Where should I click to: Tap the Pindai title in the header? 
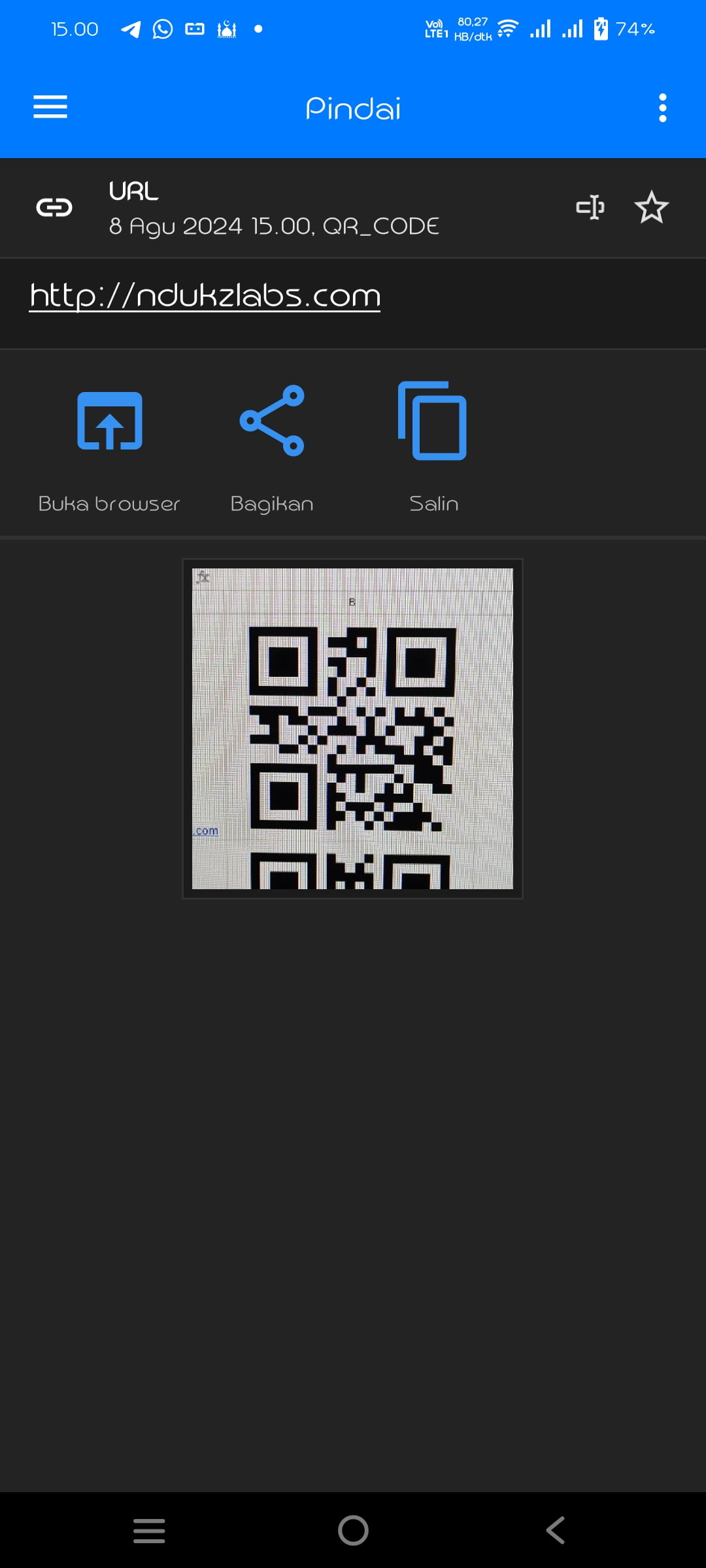(x=353, y=109)
